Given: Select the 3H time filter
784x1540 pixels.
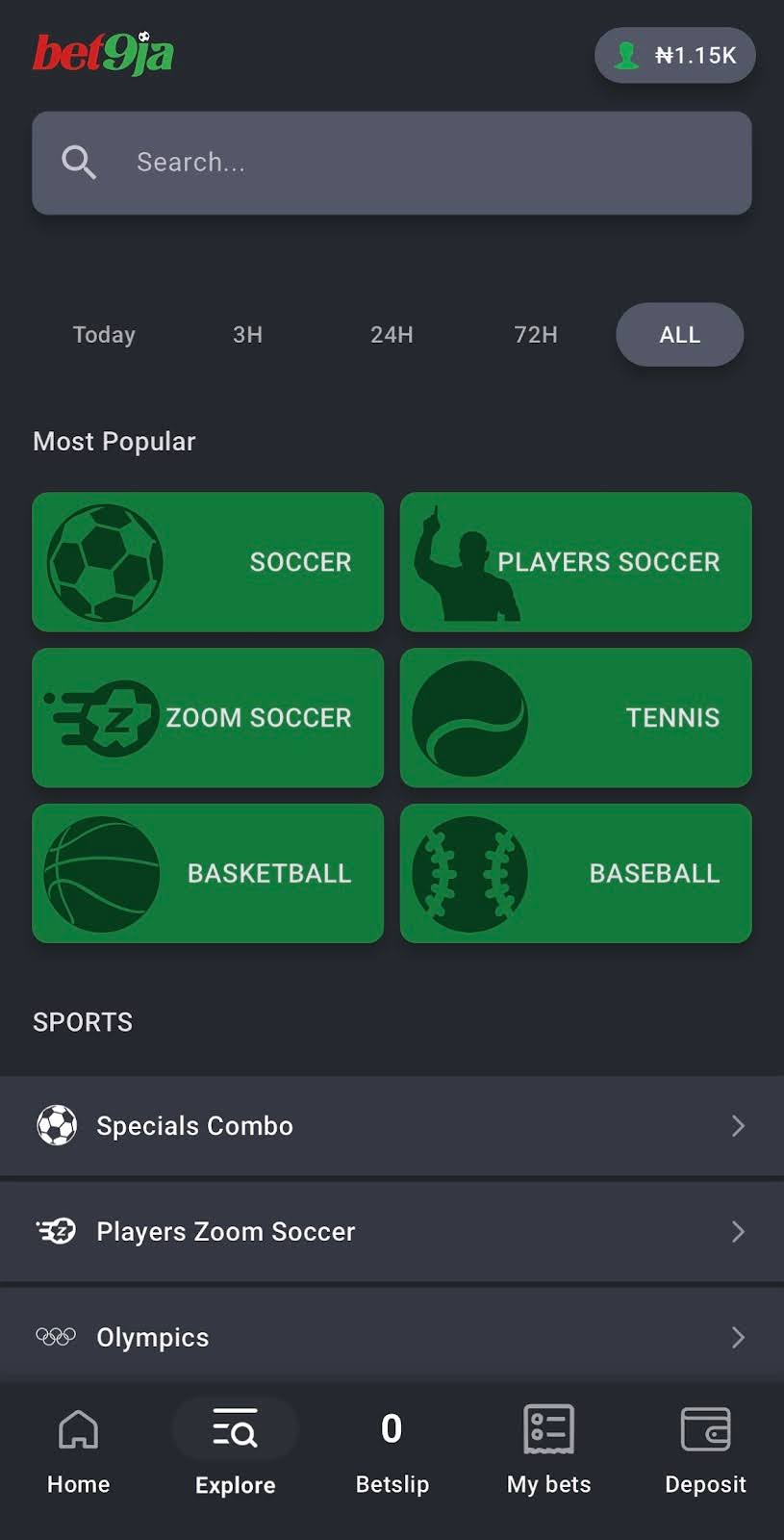Looking at the screenshot, I should point(247,335).
